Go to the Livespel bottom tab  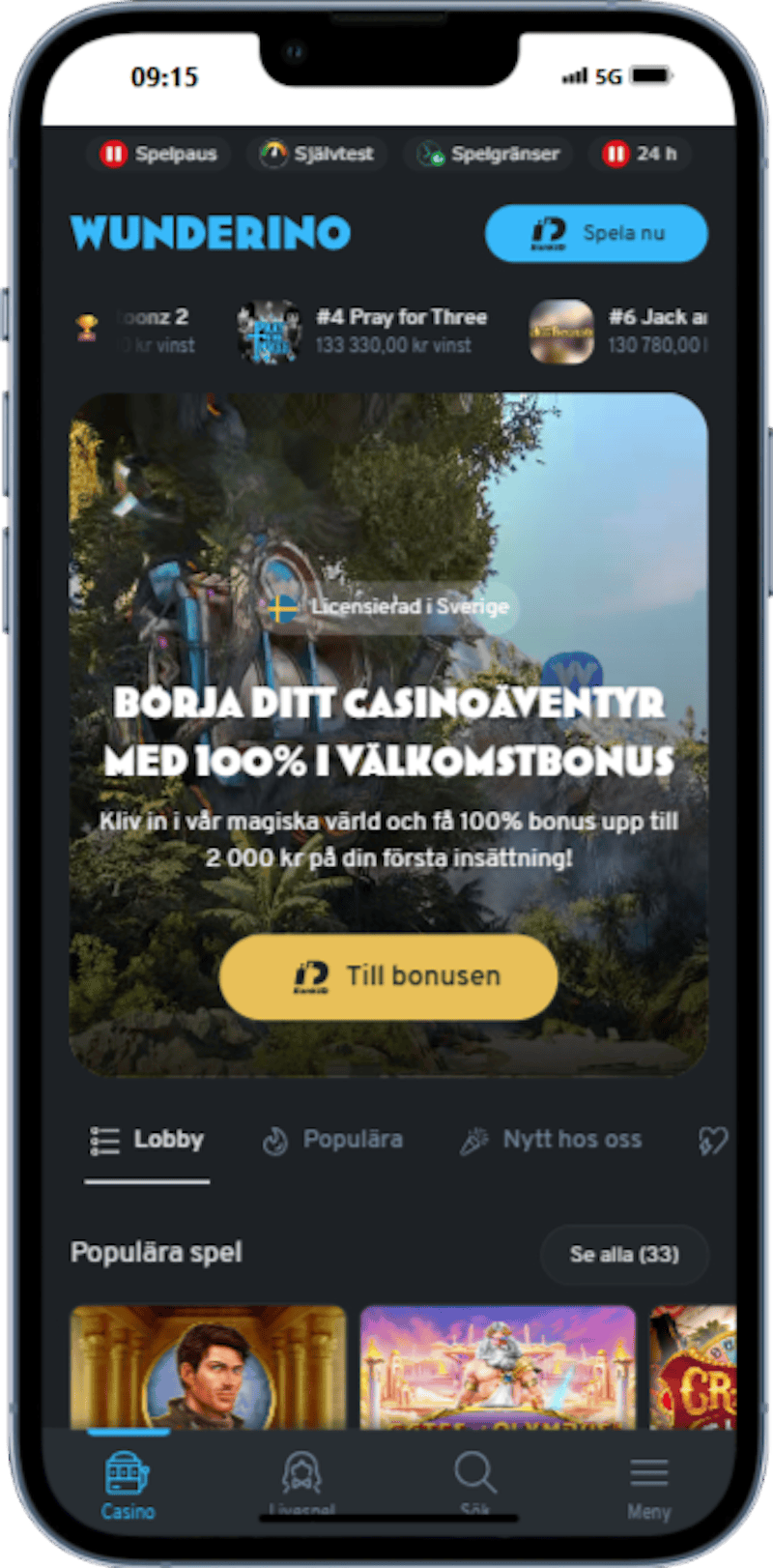[x=301, y=1485]
